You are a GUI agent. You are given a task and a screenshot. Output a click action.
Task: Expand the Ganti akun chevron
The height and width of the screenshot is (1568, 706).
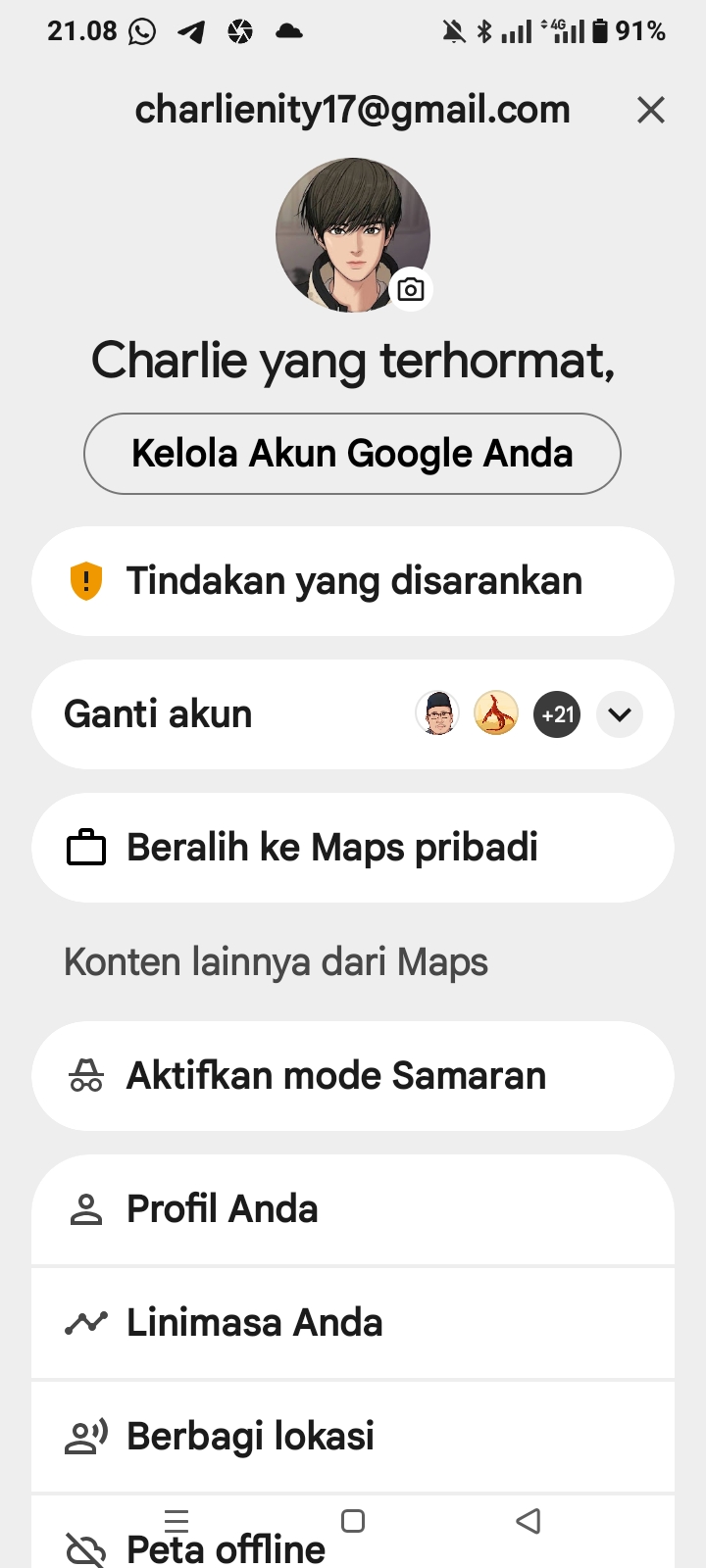click(620, 714)
